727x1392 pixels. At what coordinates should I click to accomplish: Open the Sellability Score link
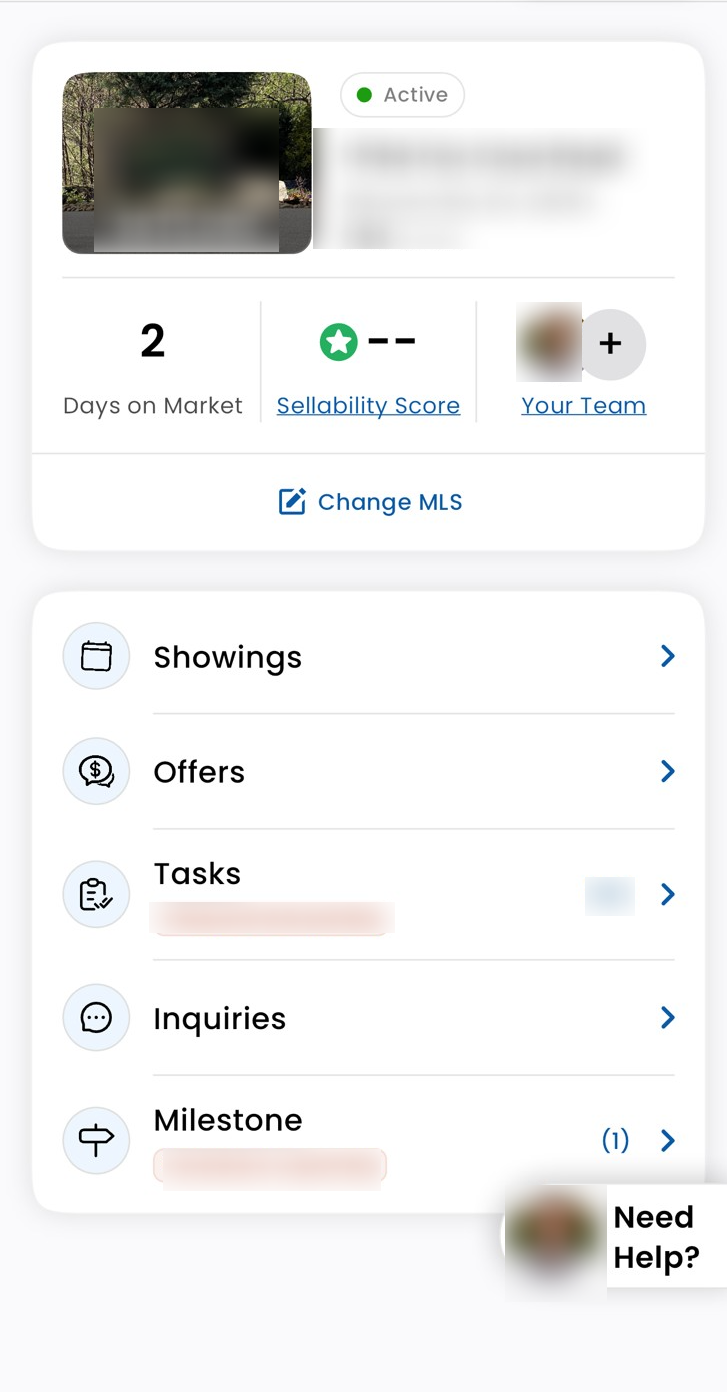[x=368, y=406]
